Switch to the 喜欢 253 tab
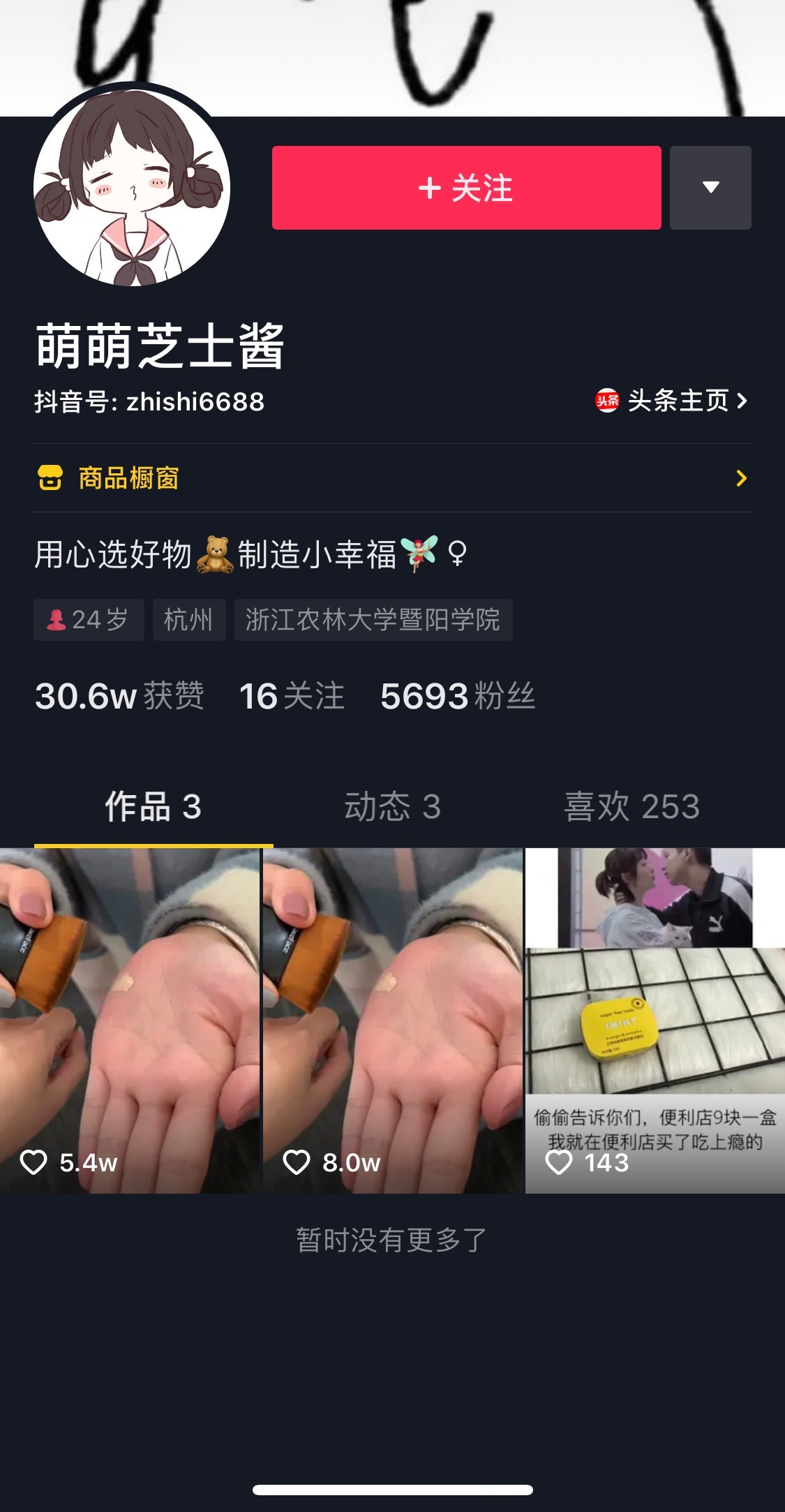This screenshot has height=1512, width=785. point(631,806)
